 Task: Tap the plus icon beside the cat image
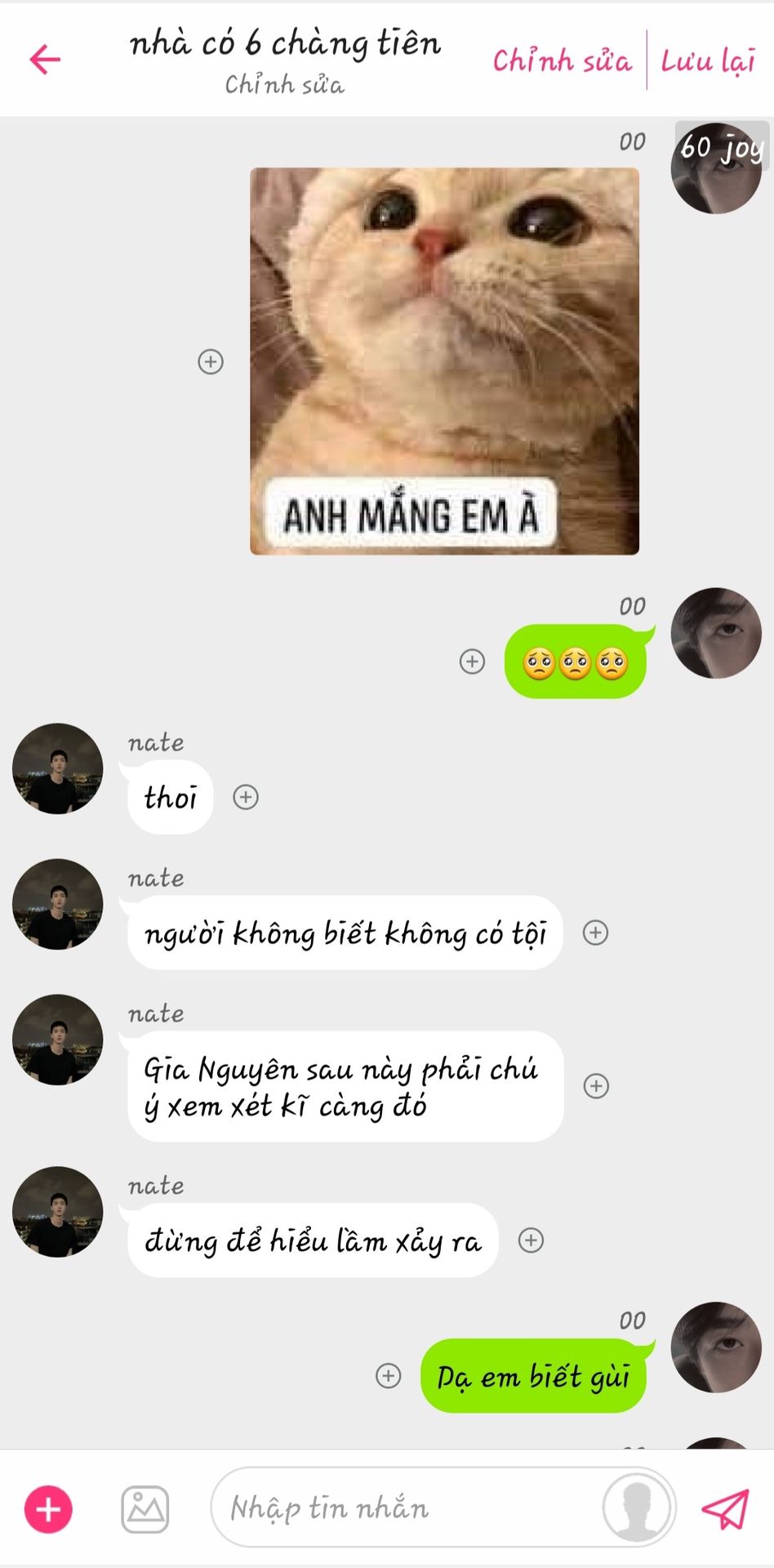(x=211, y=361)
